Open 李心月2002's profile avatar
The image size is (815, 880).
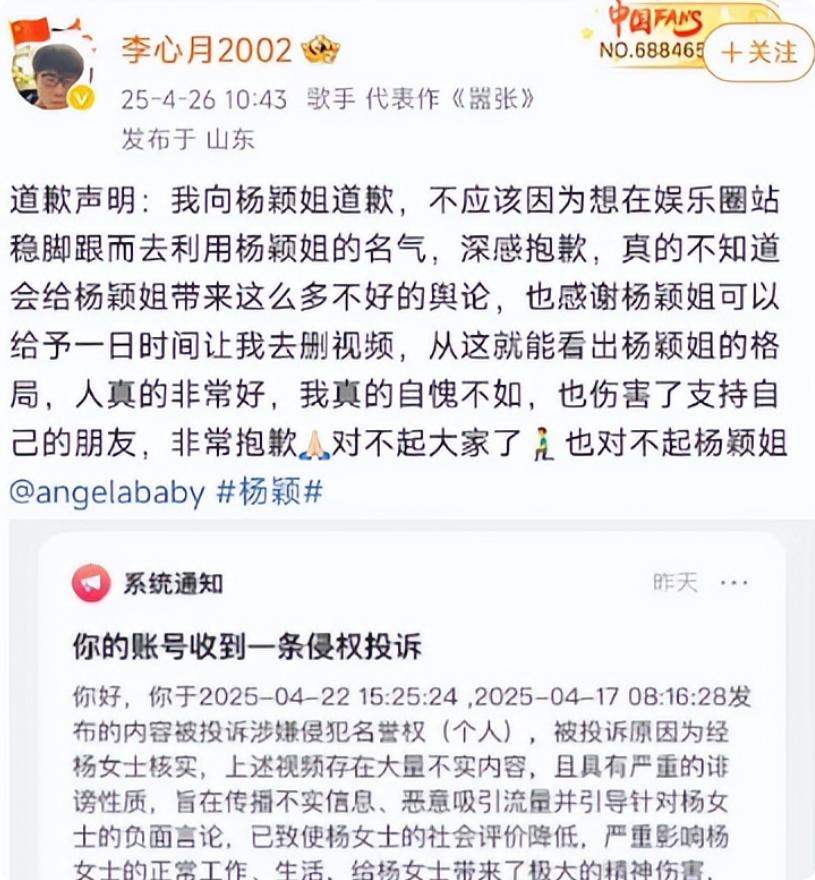pyautogui.click(x=52, y=68)
